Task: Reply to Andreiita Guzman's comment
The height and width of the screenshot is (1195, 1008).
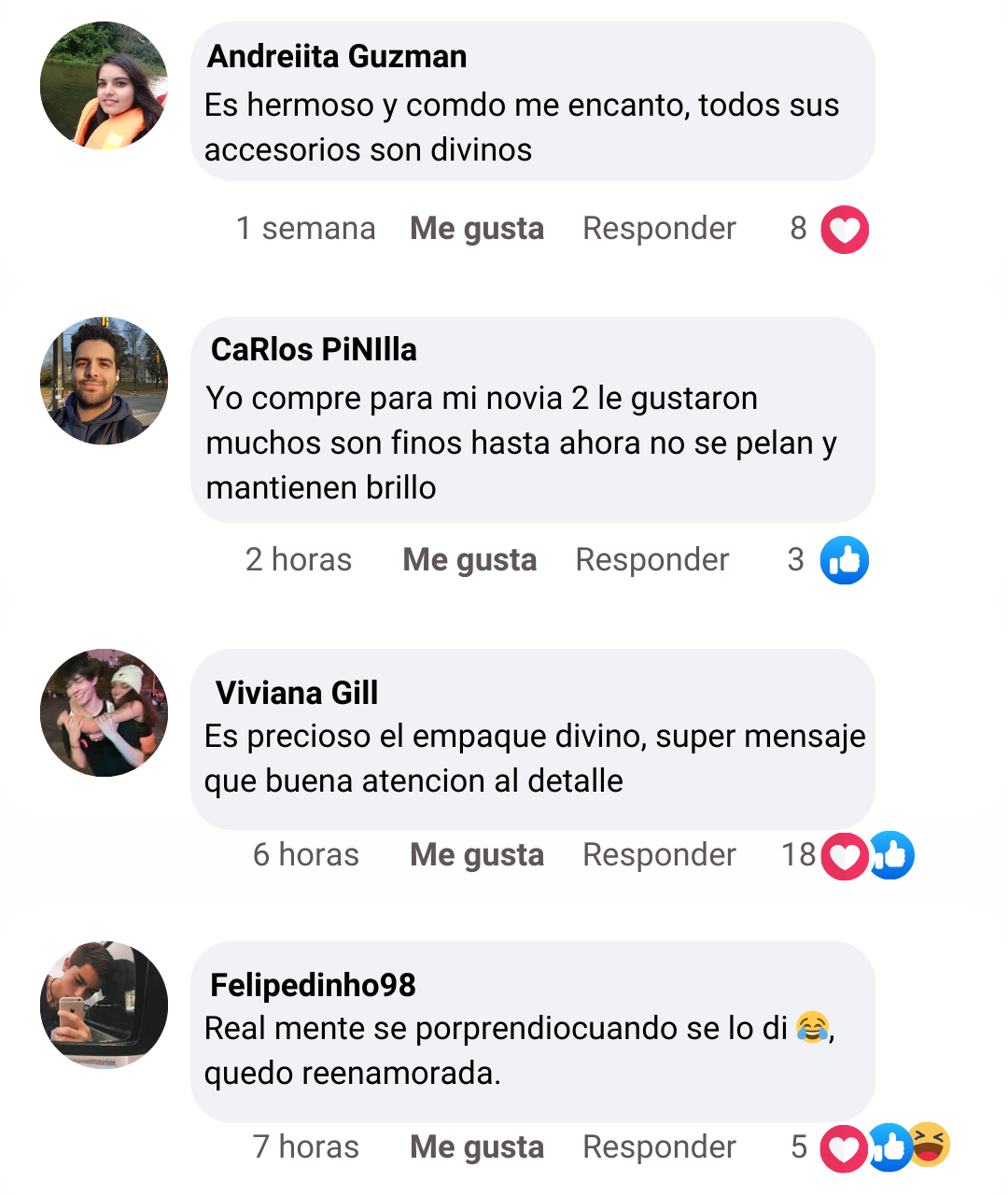Action: [659, 229]
